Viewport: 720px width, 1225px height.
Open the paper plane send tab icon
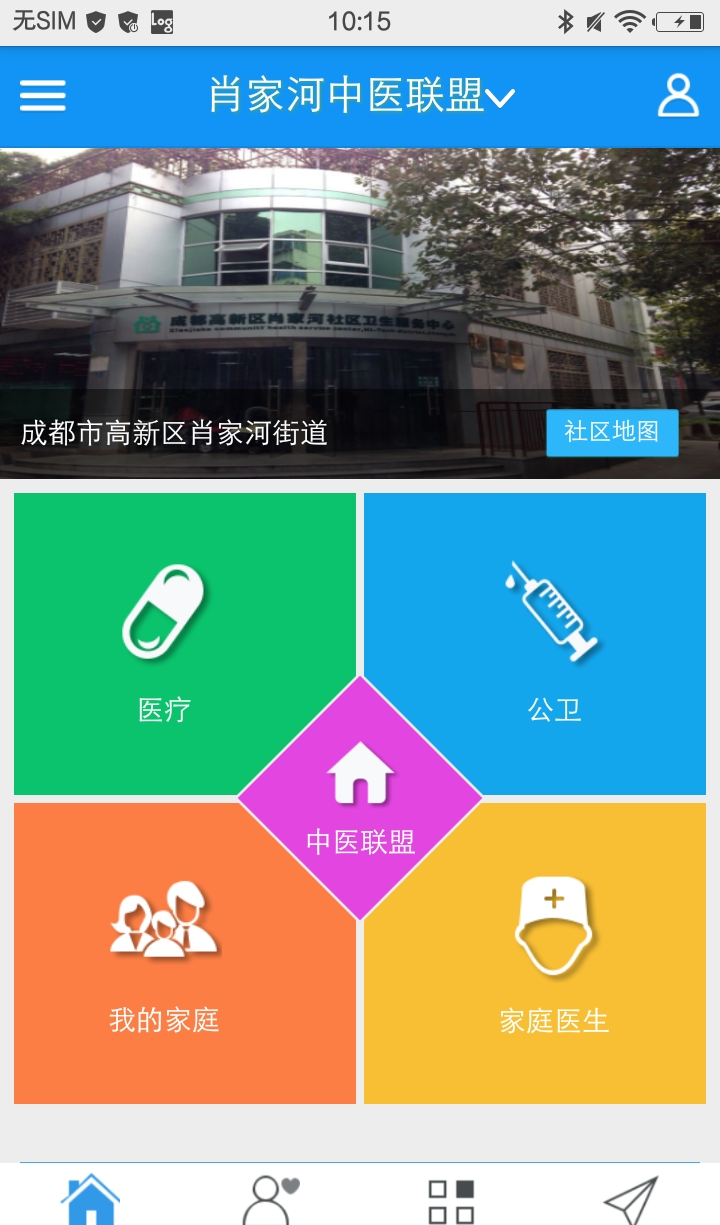(x=630, y=1195)
